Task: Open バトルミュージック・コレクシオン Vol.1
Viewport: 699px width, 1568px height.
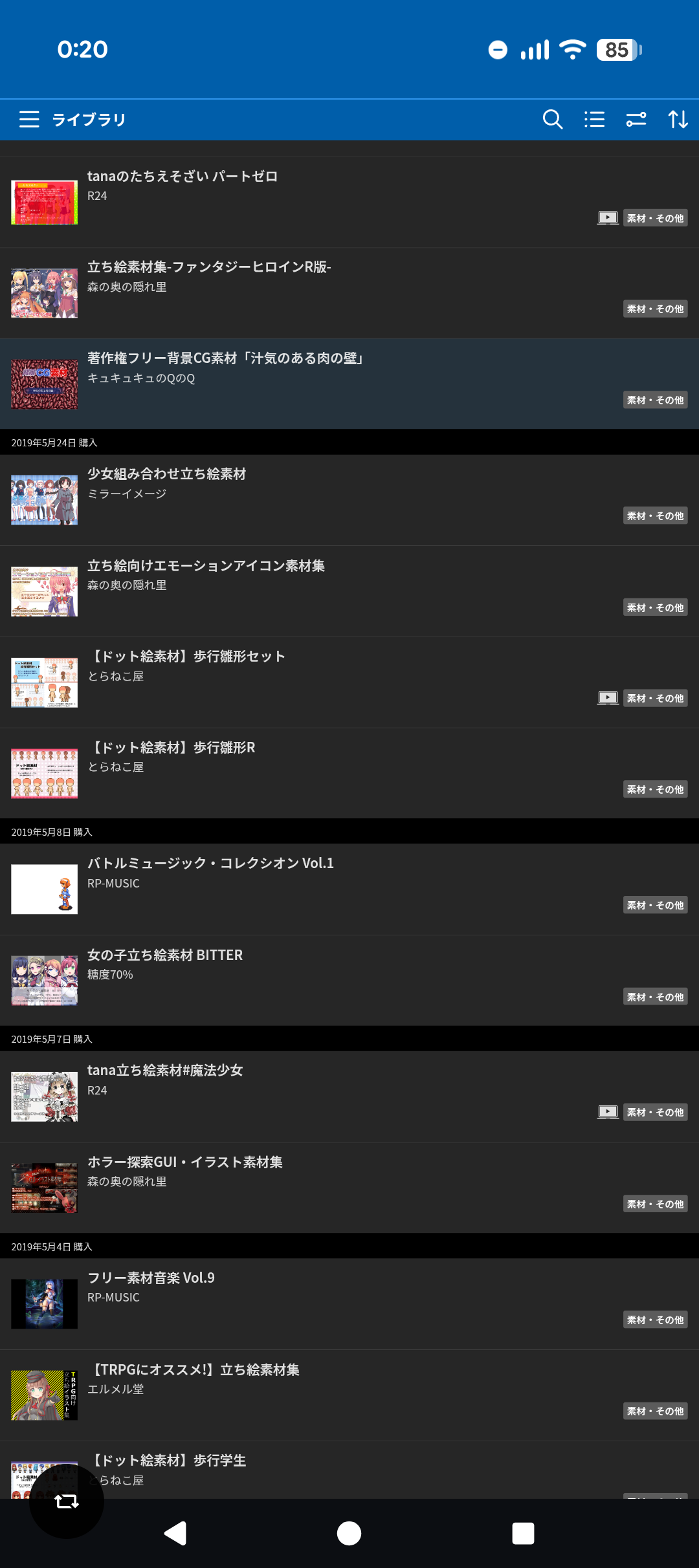Action: [x=349, y=889]
